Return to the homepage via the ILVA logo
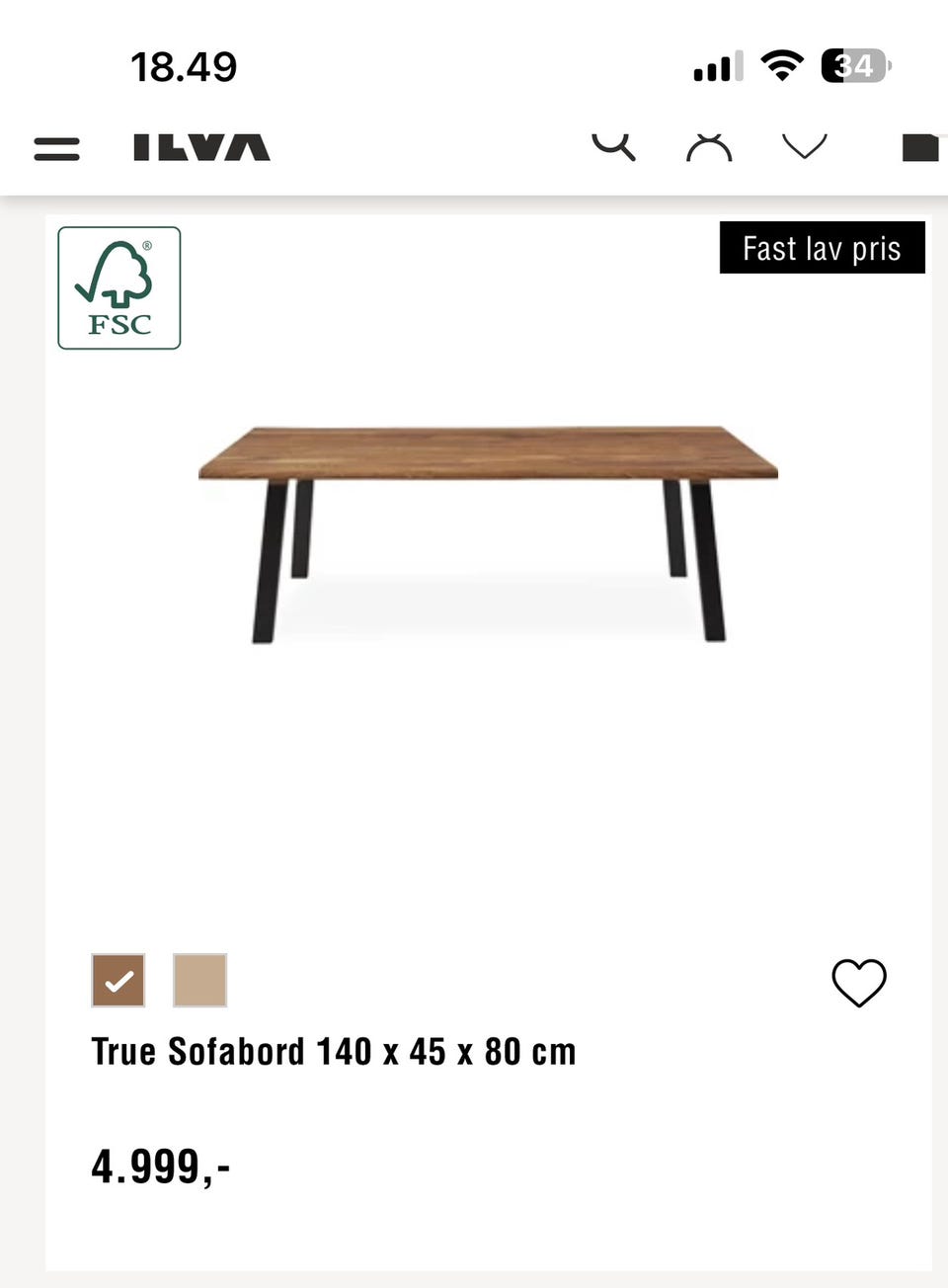 pyautogui.click(x=200, y=146)
